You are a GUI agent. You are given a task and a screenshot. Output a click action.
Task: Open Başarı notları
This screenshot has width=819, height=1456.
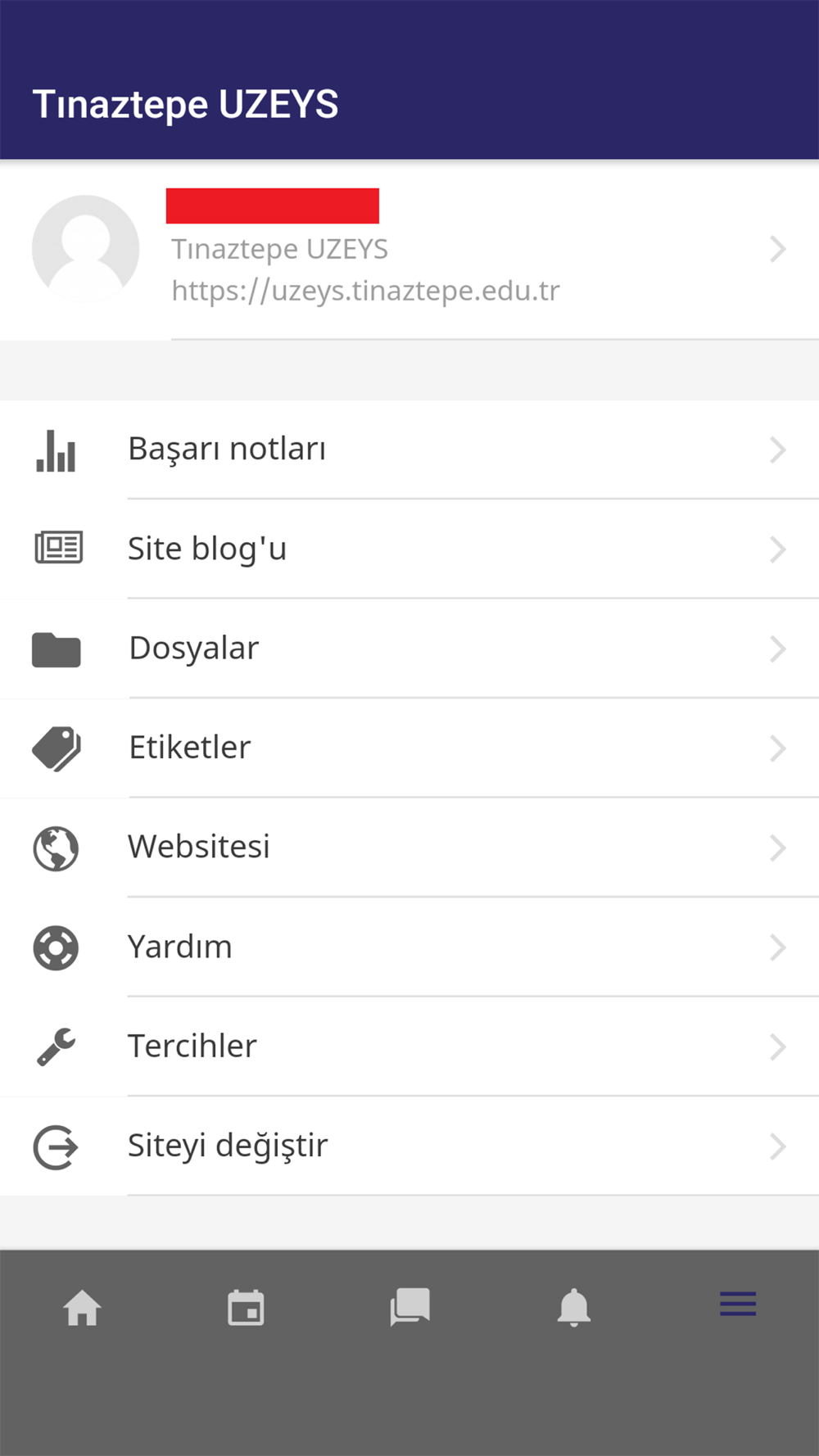point(409,450)
